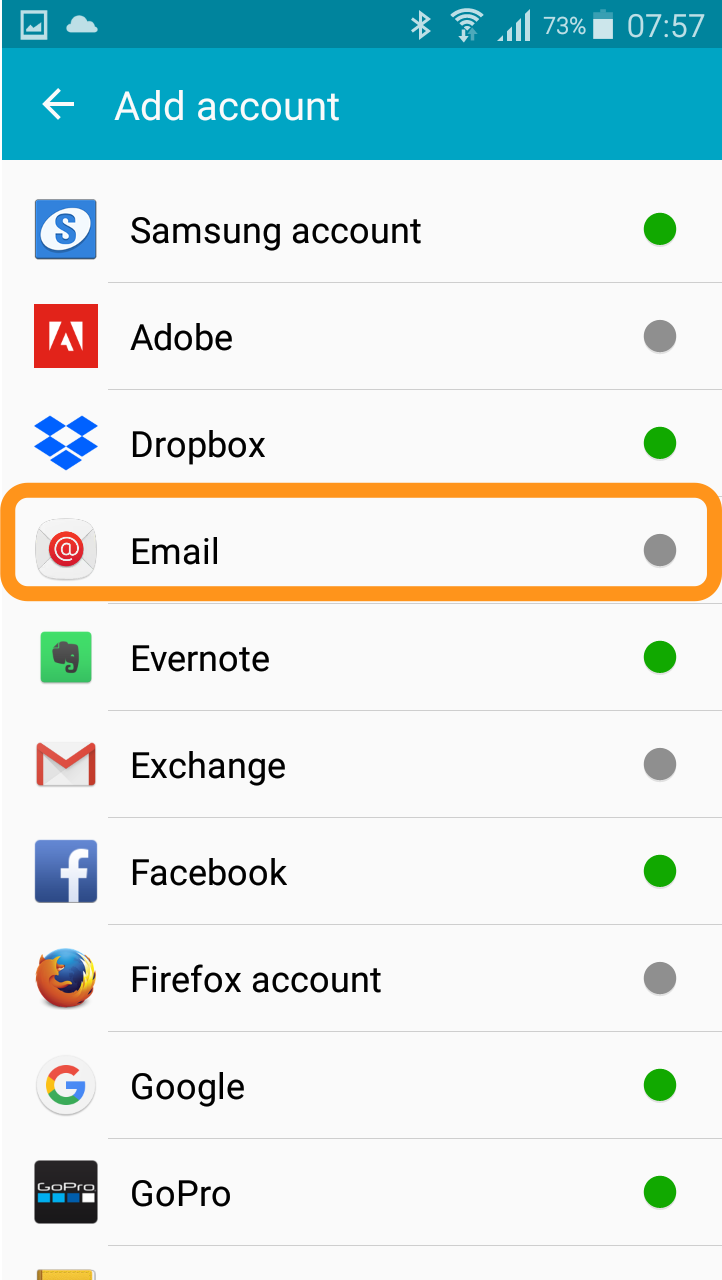Go back from Add account
This screenshot has width=722, height=1280.
[x=58, y=105]
